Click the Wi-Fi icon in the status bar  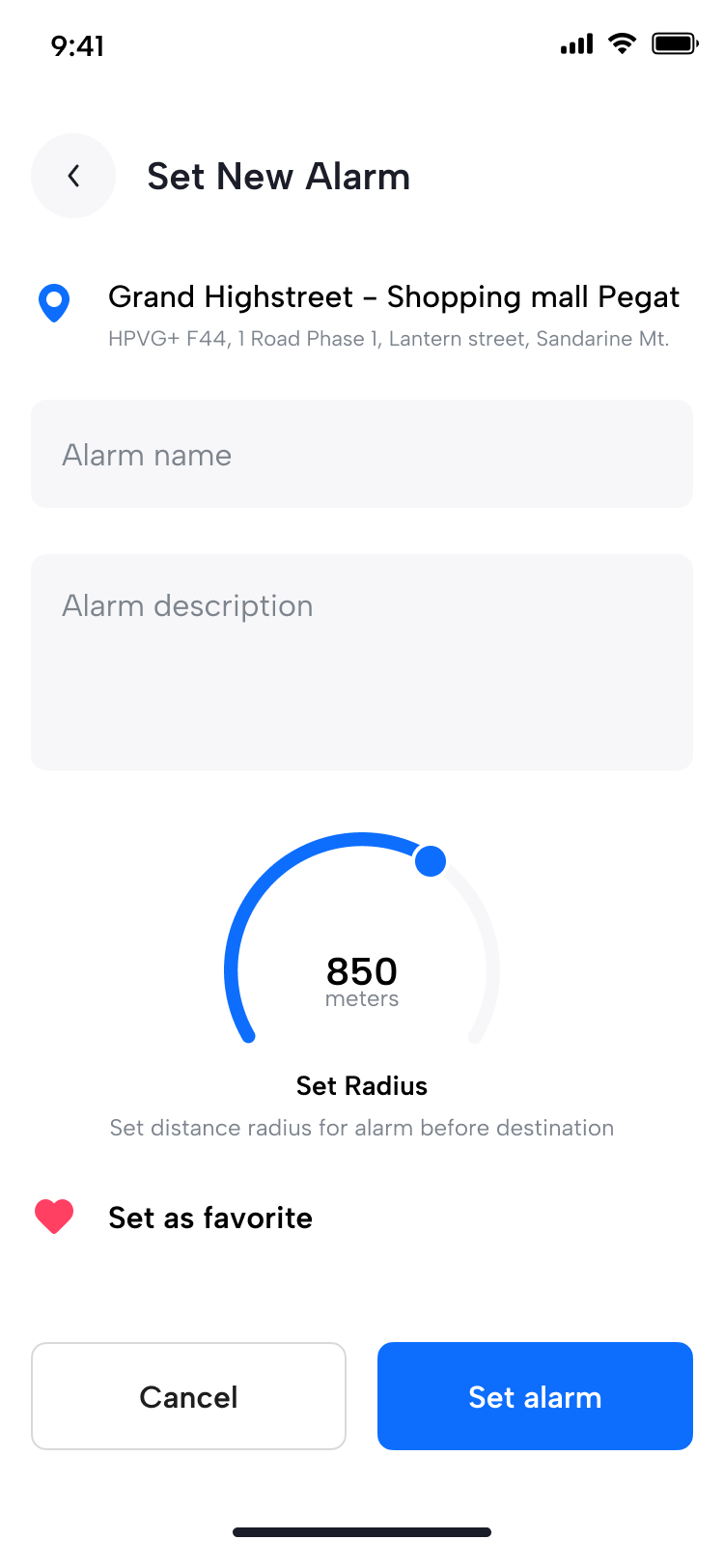pos(622,43)
